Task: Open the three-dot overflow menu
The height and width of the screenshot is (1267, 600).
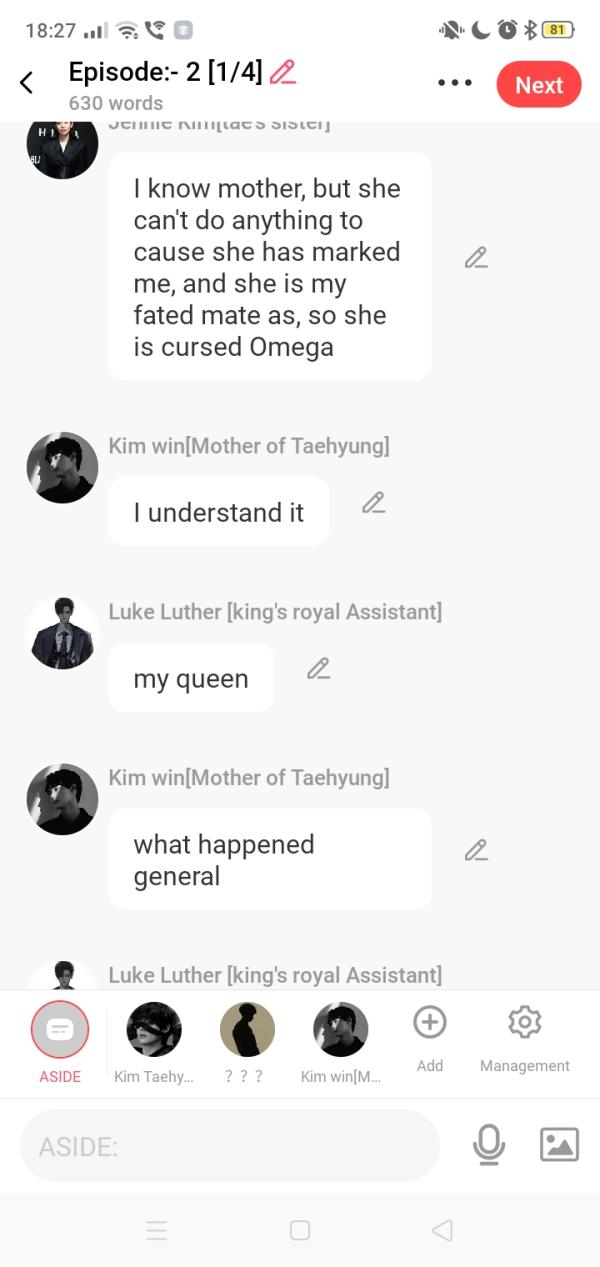Action: [x=455, y=84]
